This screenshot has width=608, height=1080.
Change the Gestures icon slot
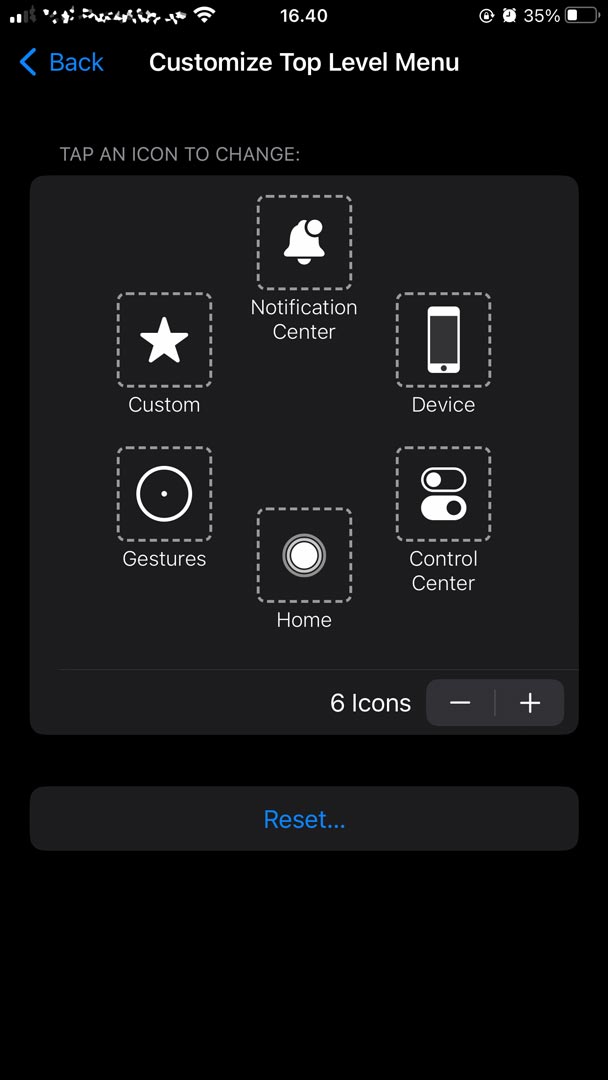click(x=164, y=494)
